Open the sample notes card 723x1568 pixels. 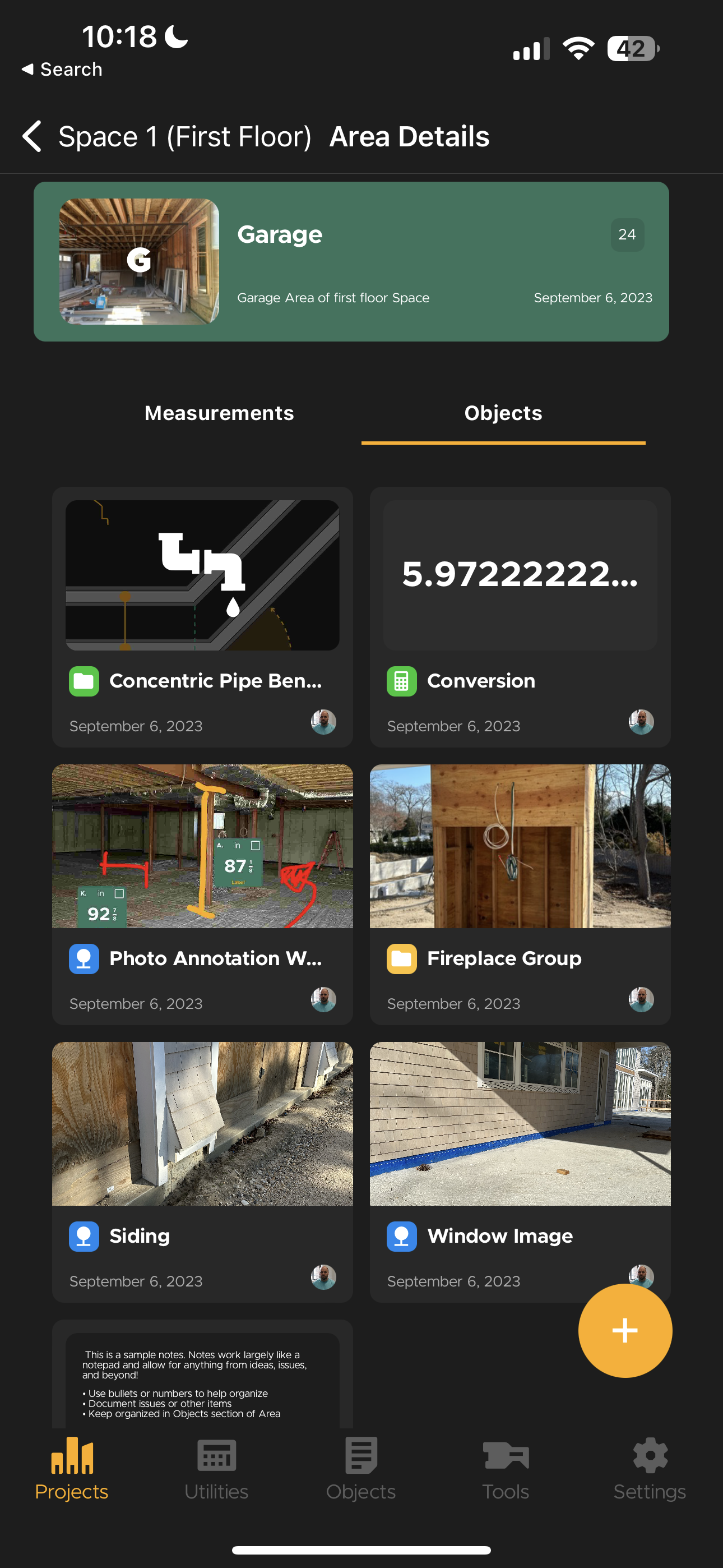click(203, 1375)
